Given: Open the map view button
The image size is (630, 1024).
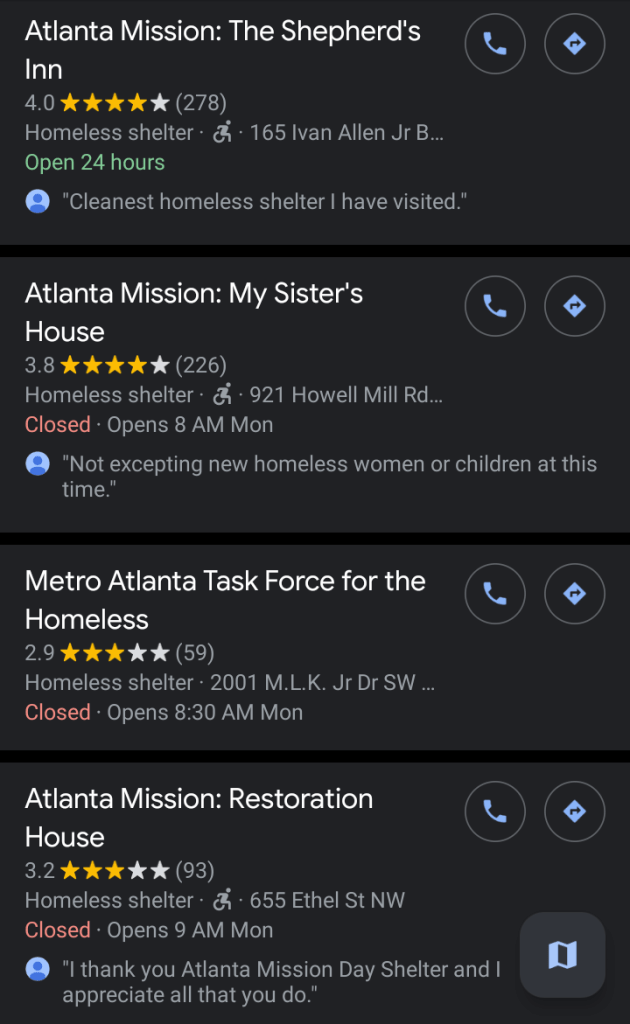Looking at the screenshot, I should (x=562, y=955).
